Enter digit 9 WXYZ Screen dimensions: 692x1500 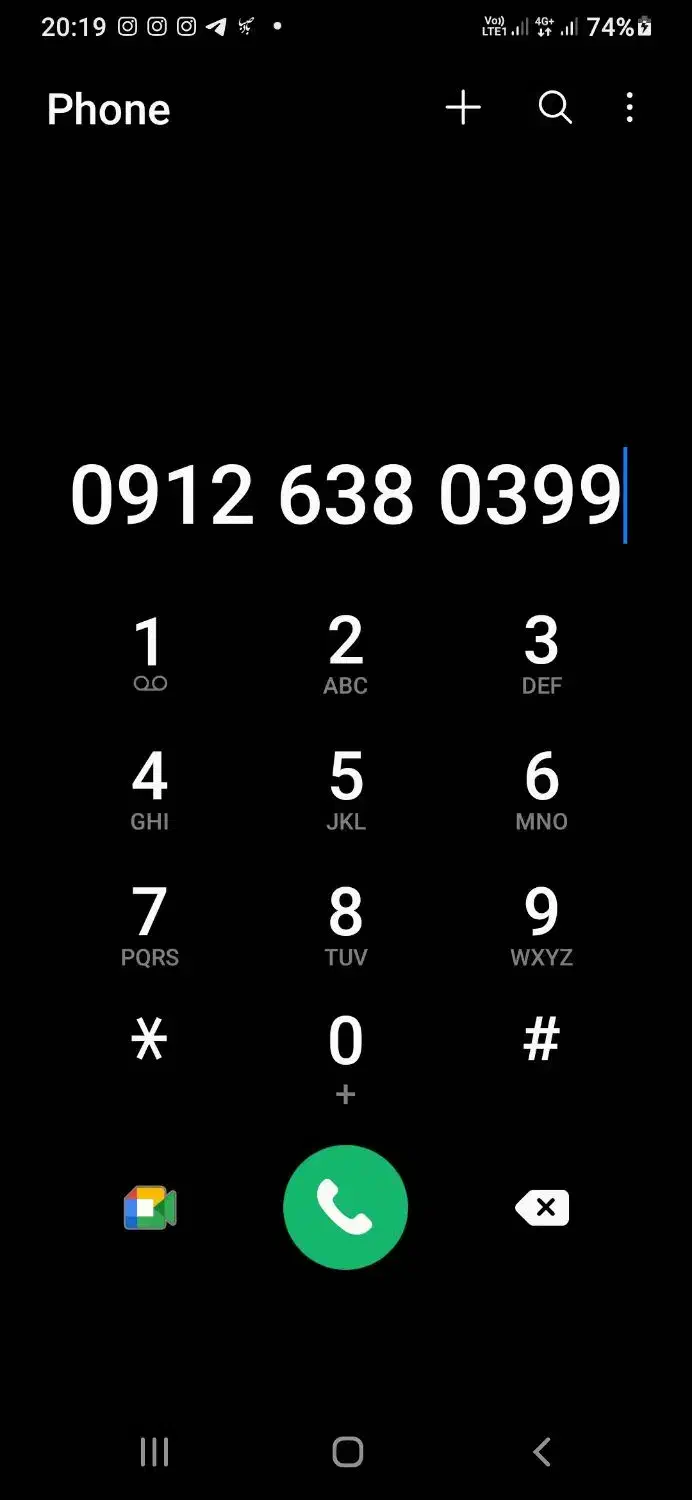pos(541,927)
